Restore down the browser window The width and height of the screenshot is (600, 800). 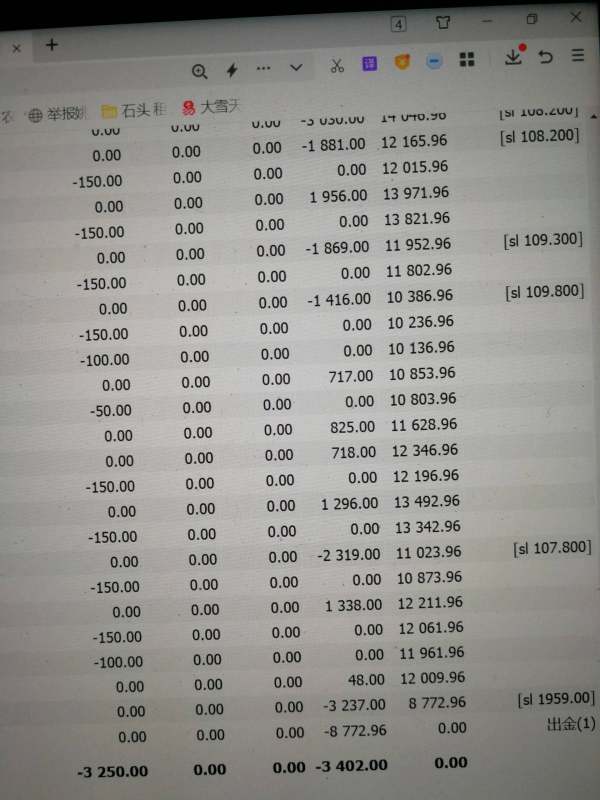pos(532,19)
